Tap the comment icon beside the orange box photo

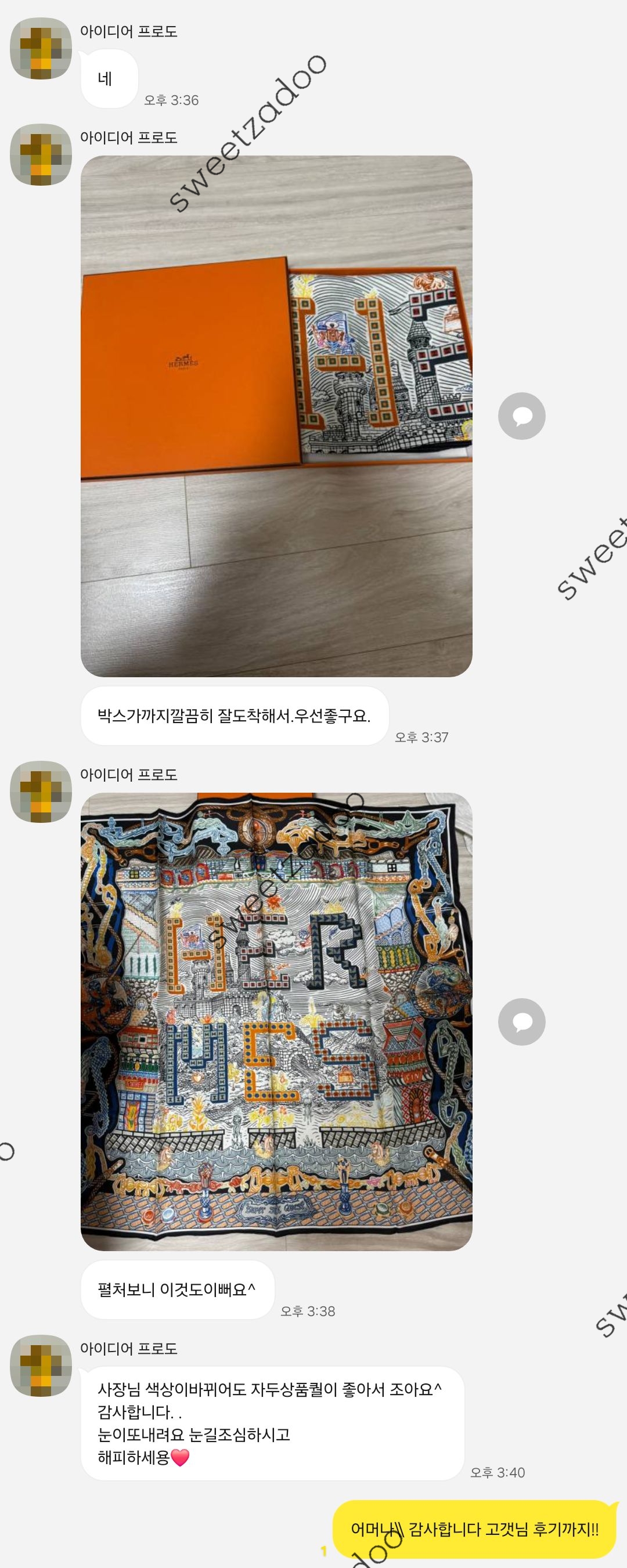522,416
